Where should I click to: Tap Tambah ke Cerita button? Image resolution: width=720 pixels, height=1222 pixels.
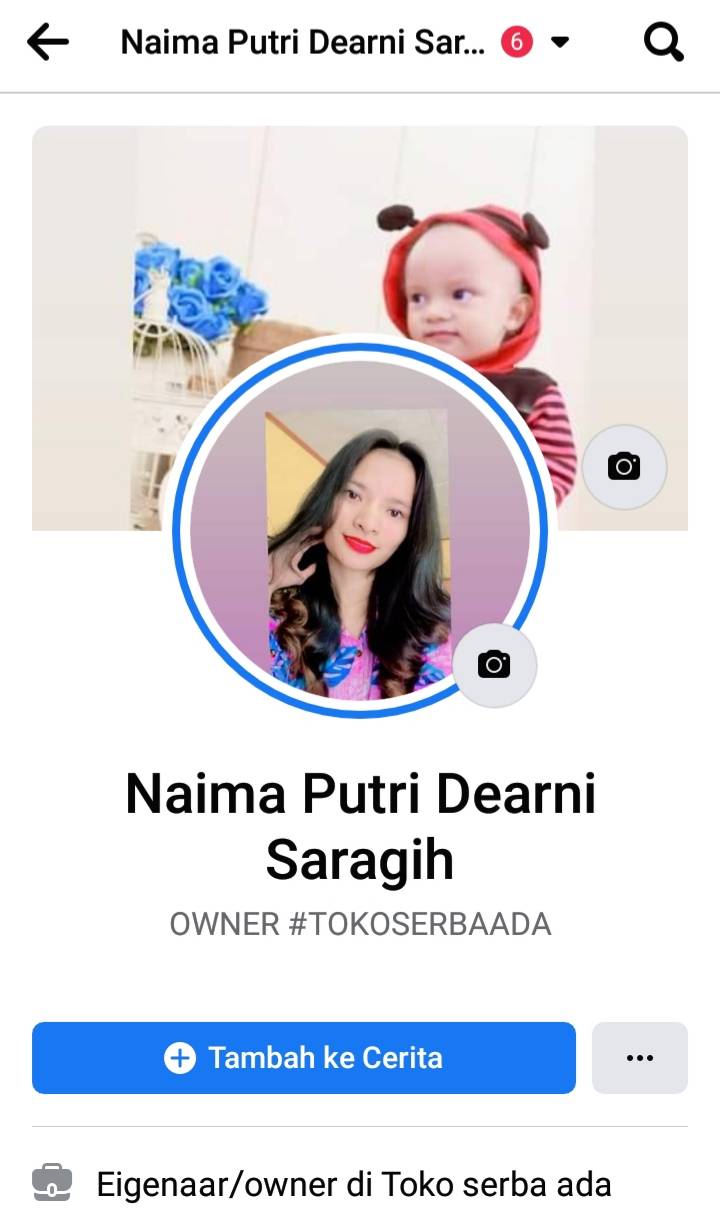304,1058
